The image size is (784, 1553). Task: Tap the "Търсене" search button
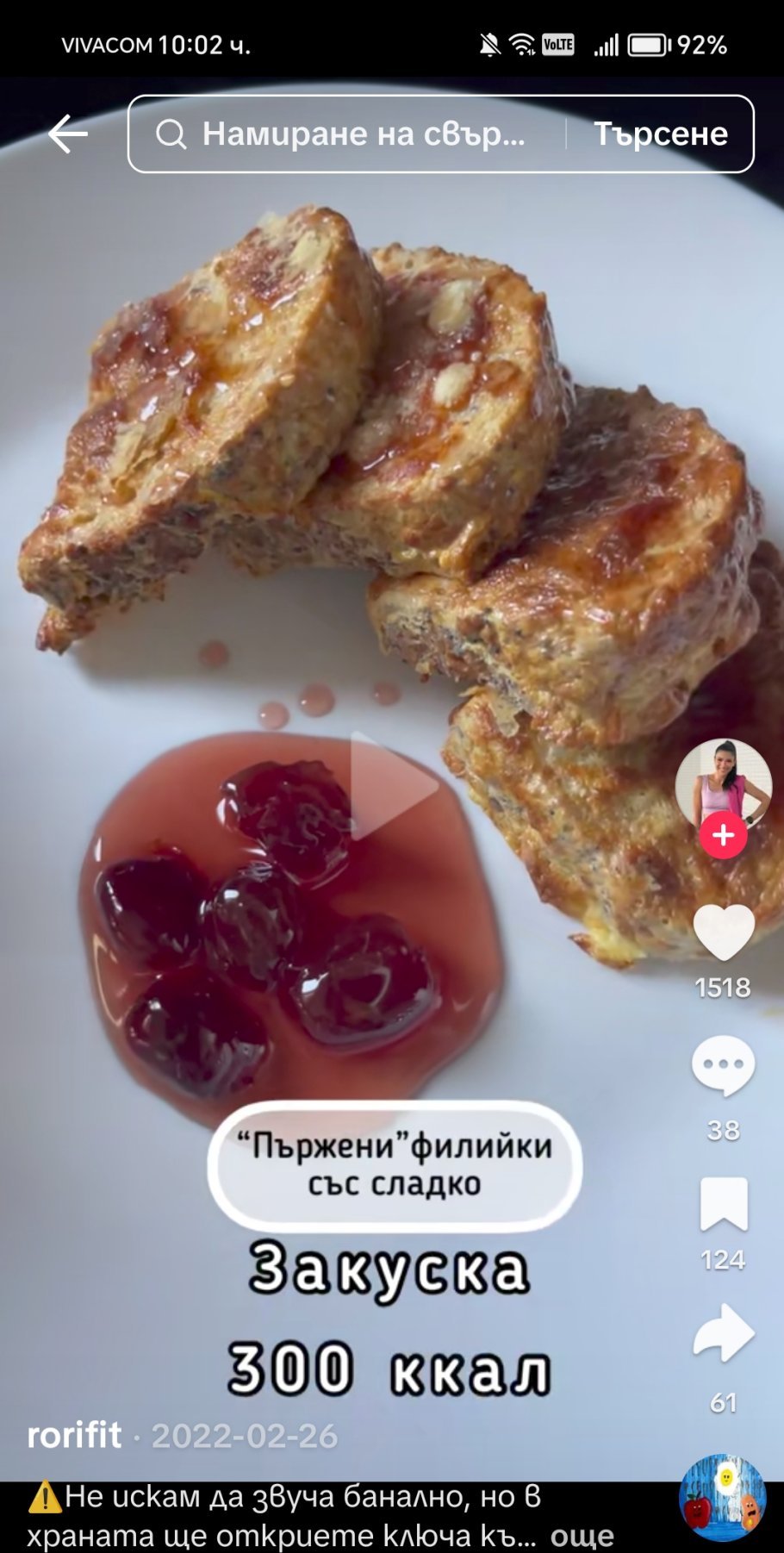(661, 134)
